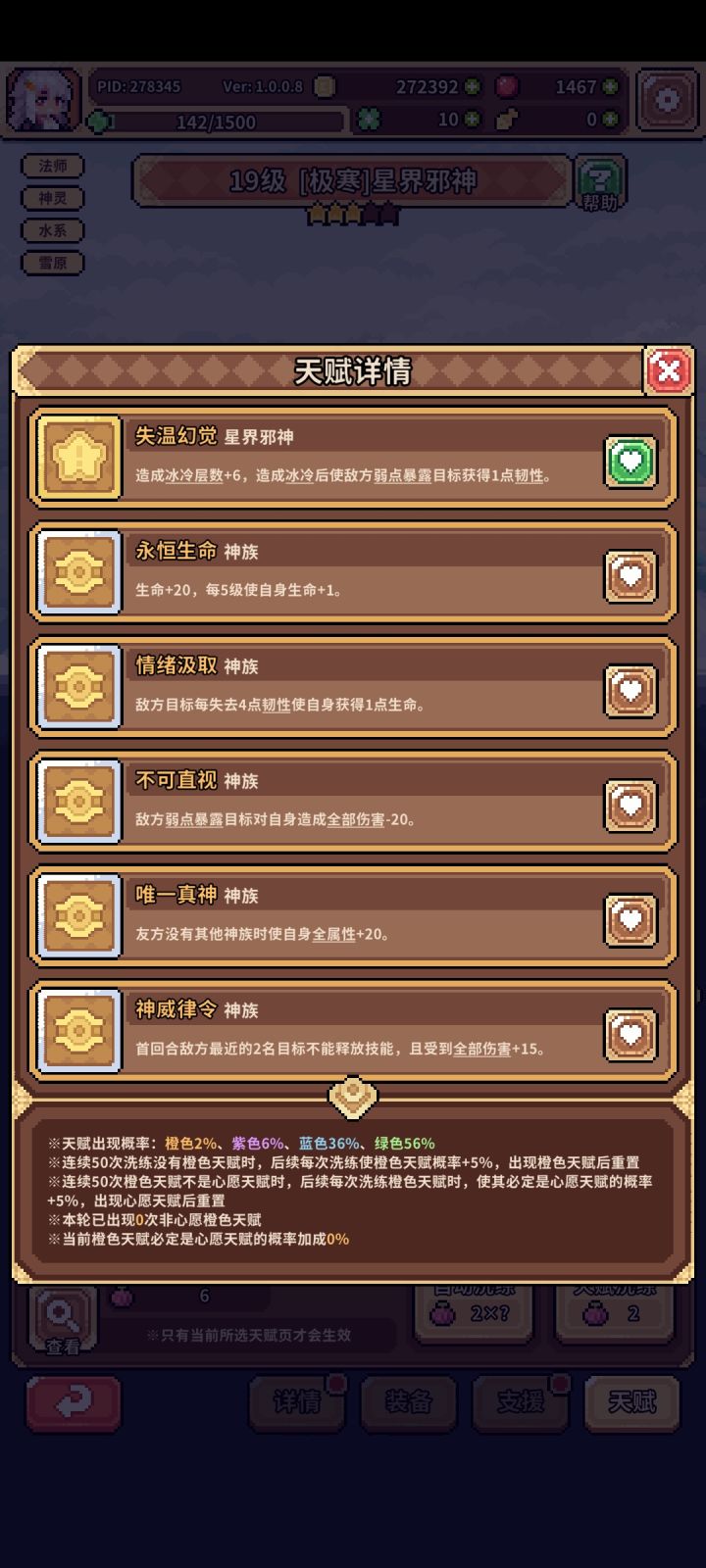Screen dimensions: 706x1568
Task: Switch to the 装备 tab
Action: (410, 1403)
